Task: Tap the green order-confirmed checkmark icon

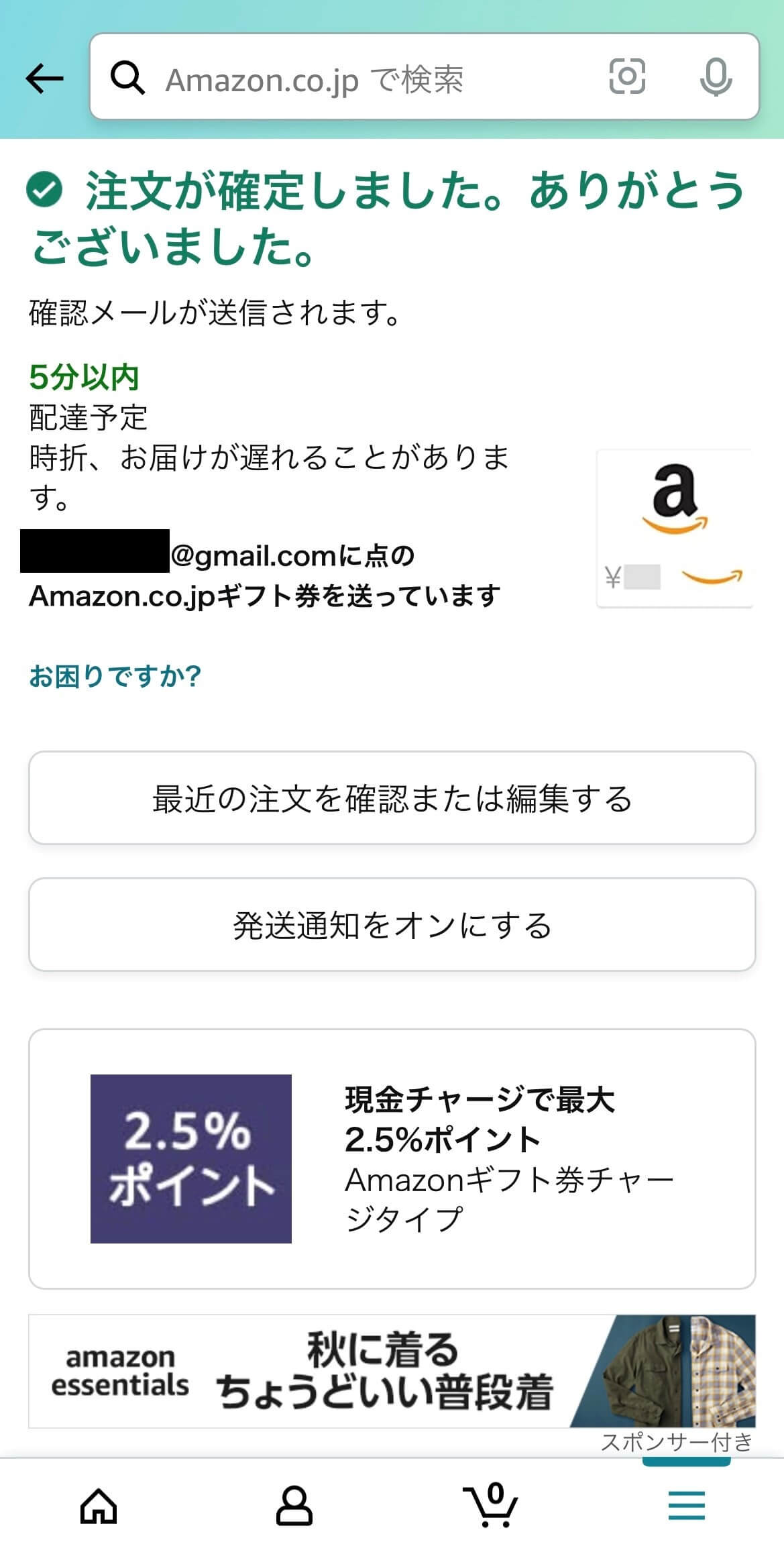Action: [x=43, y=192]
